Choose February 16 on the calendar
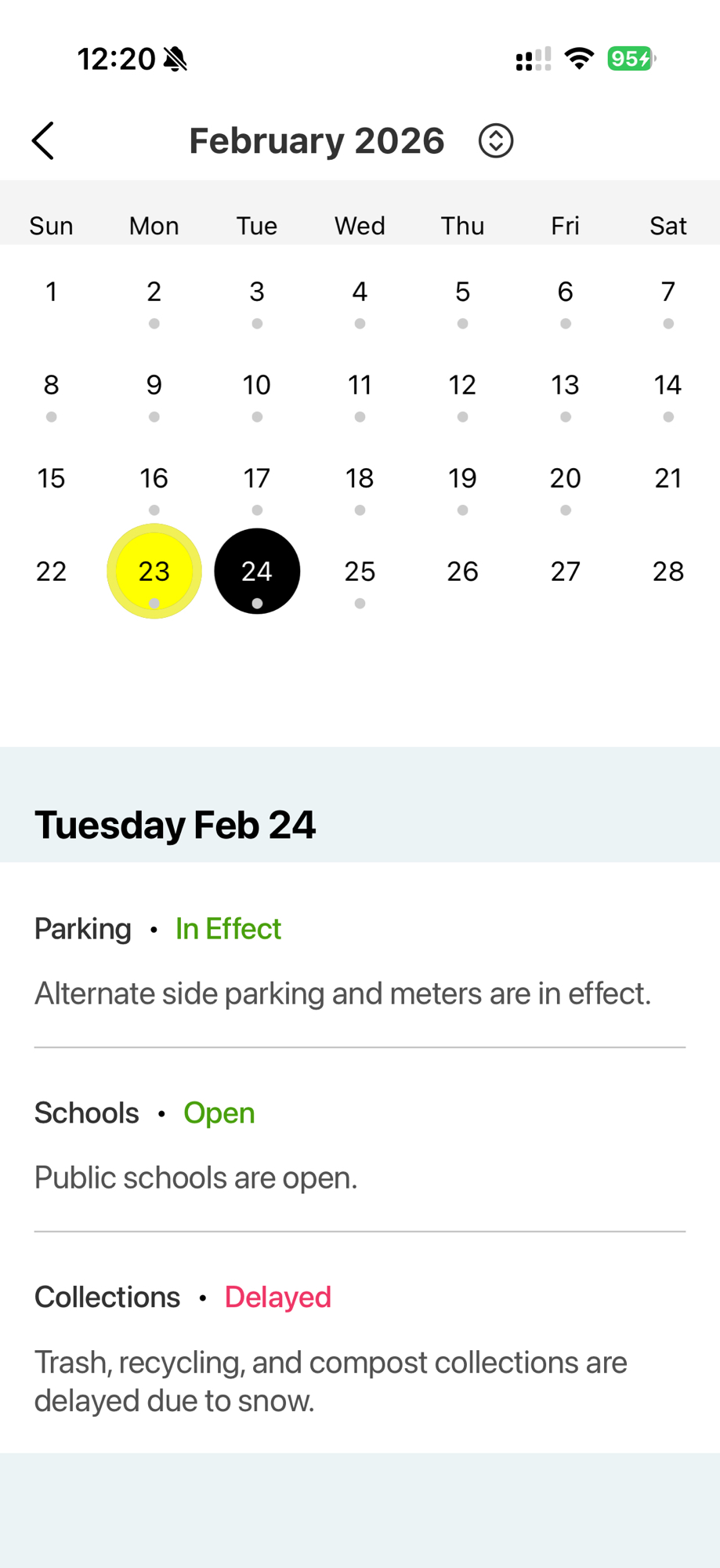720x1568 pixels. tap(154, 479)
